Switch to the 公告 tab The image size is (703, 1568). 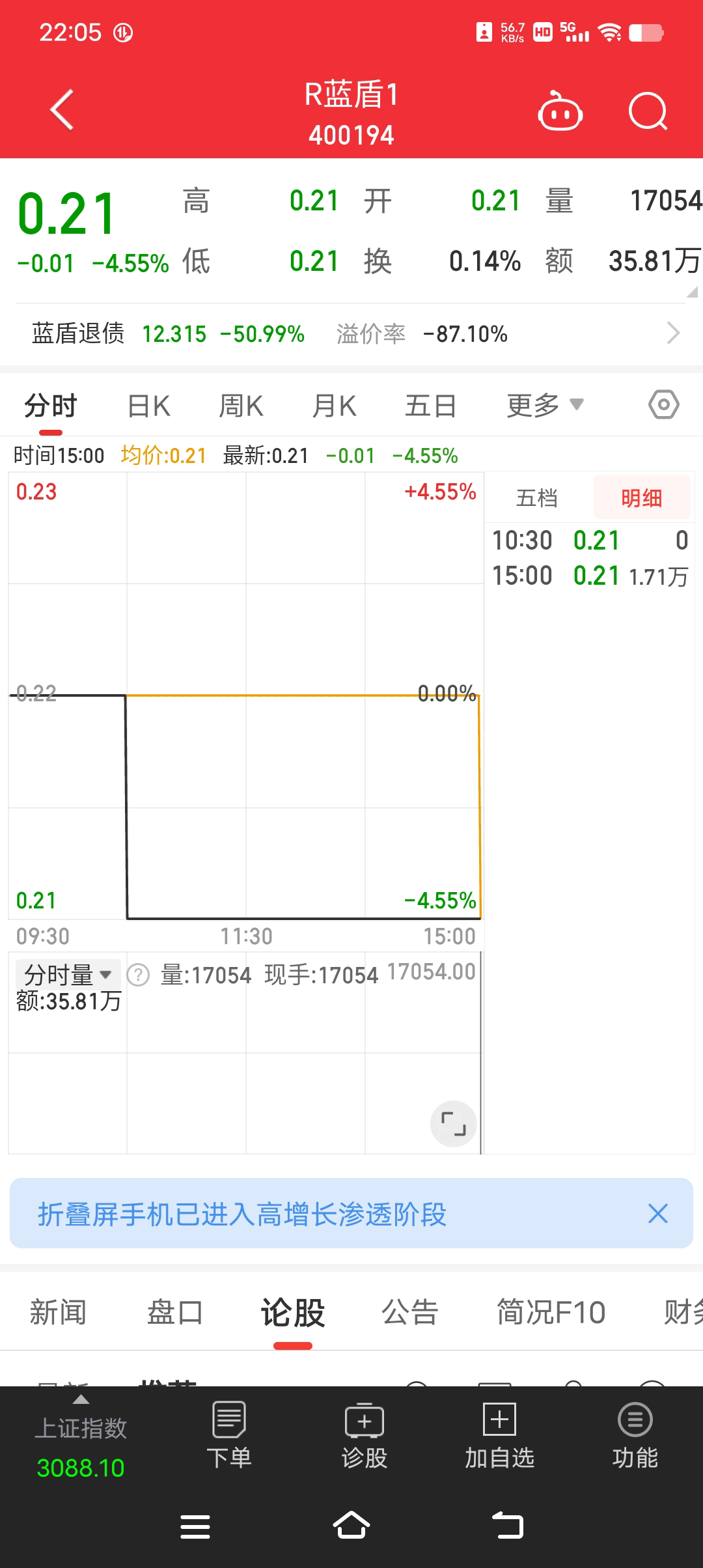(x=410, y=1312)
